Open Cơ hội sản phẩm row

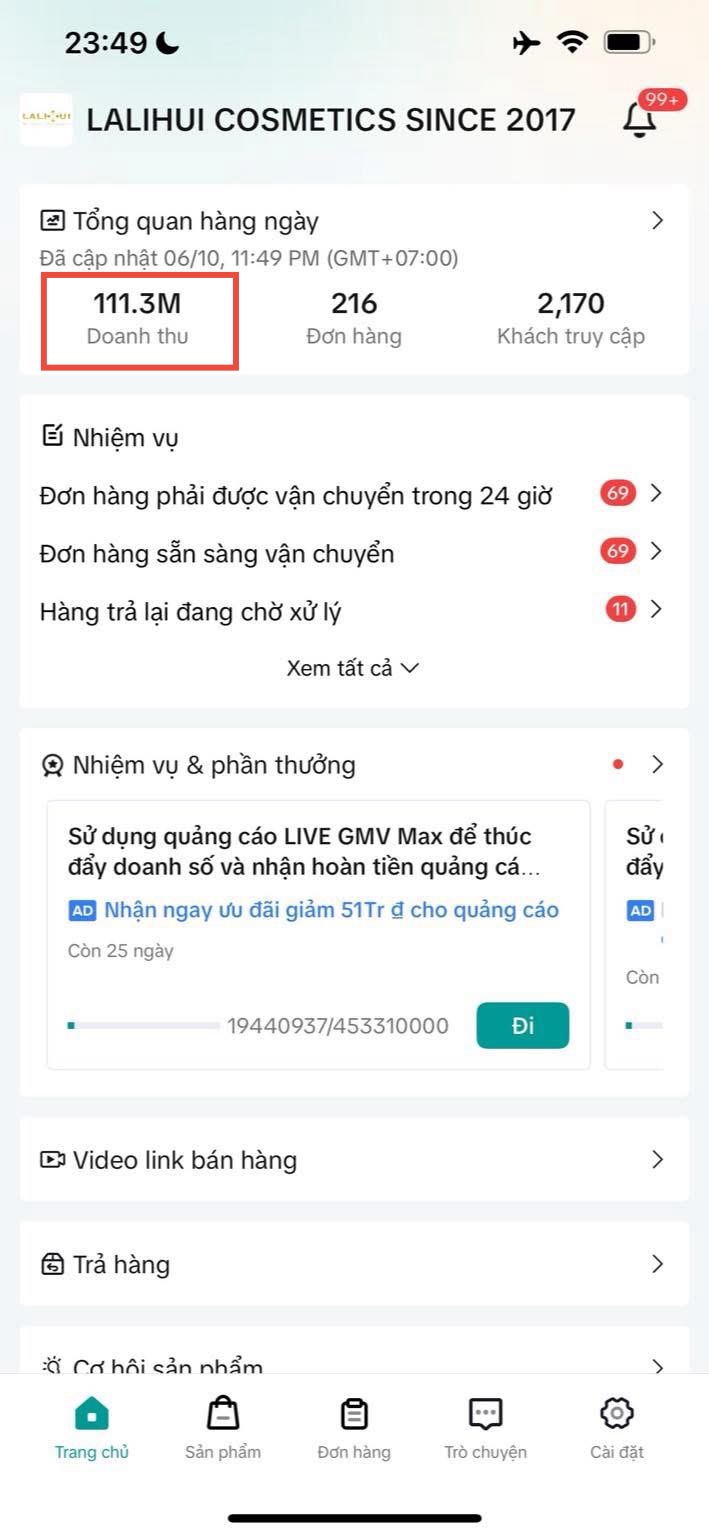tap(354, 1362)
